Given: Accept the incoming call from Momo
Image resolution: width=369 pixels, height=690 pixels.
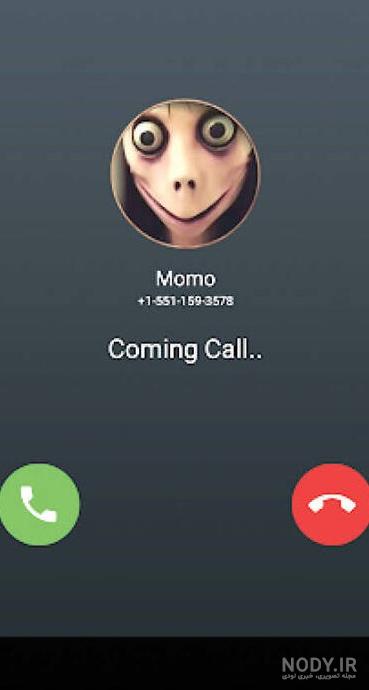Looking at the screenshot, I should pos(39,504).
